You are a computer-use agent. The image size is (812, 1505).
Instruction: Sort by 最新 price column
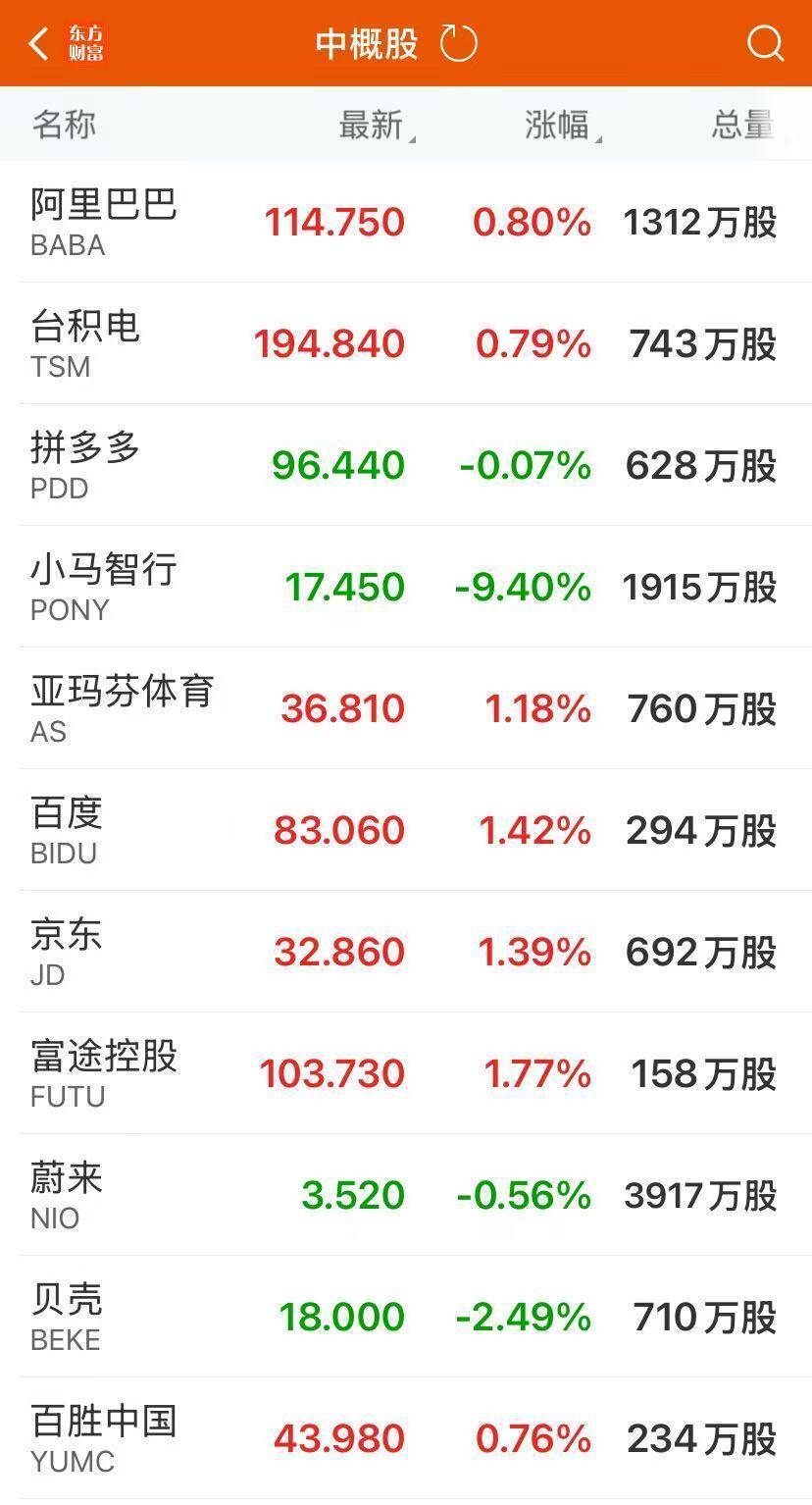tap(377, 126)
